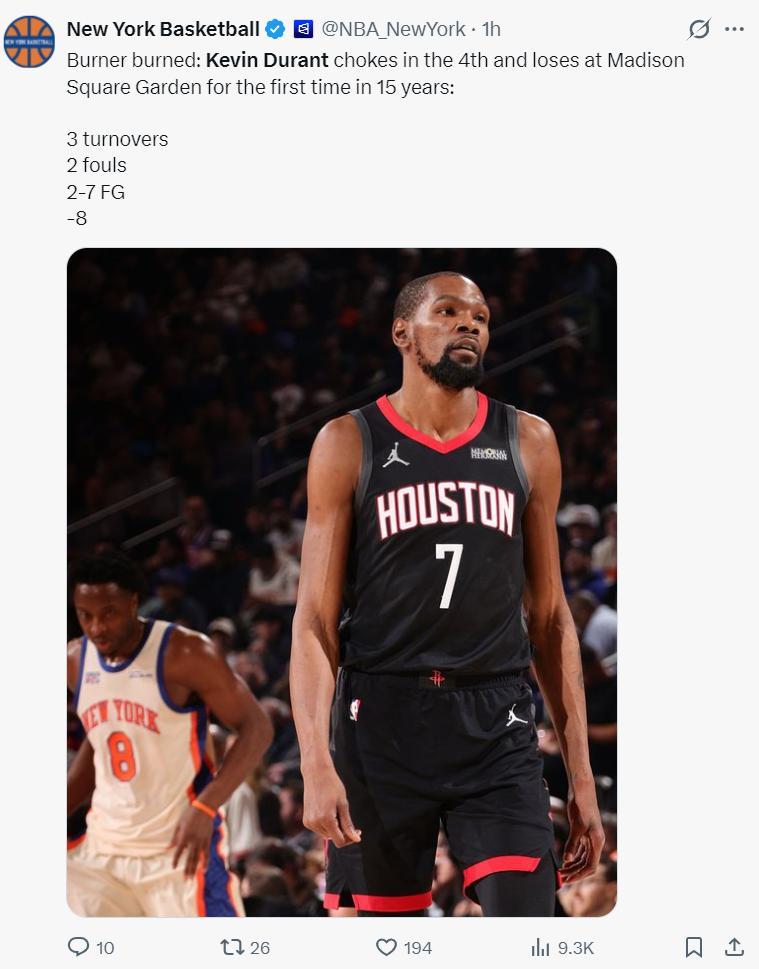
Task: Share this post
Action: pos(734,946)
